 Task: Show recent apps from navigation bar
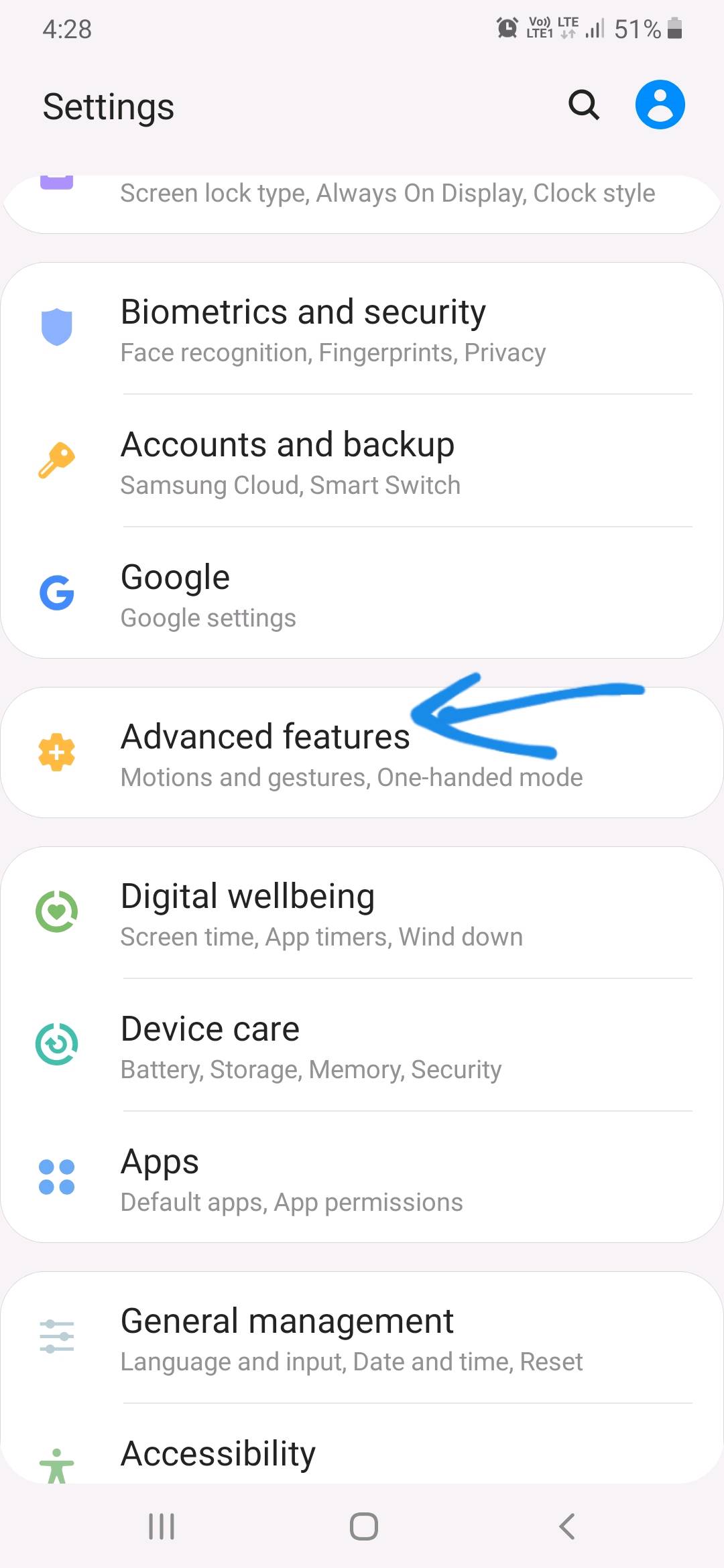161,1526
